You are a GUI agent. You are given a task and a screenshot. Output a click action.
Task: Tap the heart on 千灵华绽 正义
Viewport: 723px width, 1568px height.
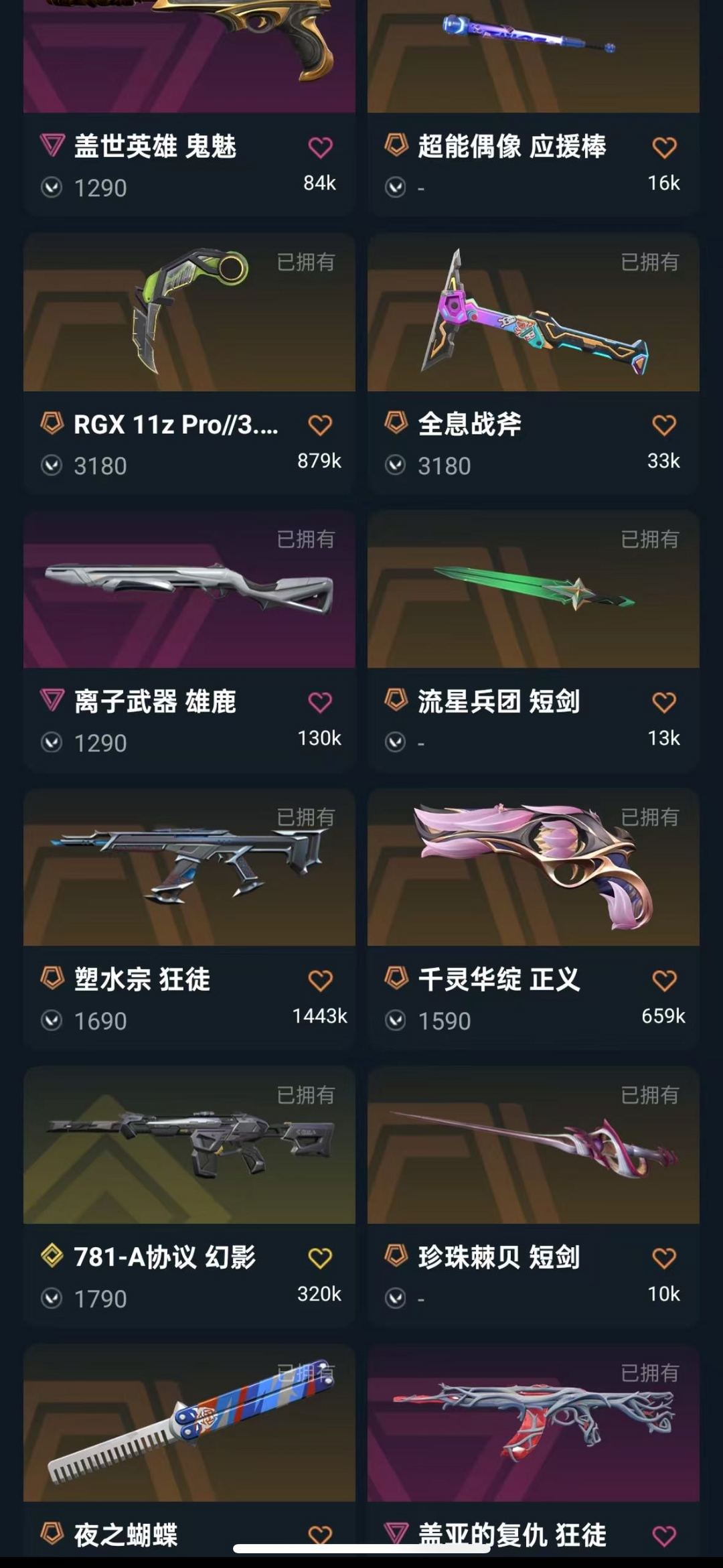pyautogui.click(x=664, y=981)
